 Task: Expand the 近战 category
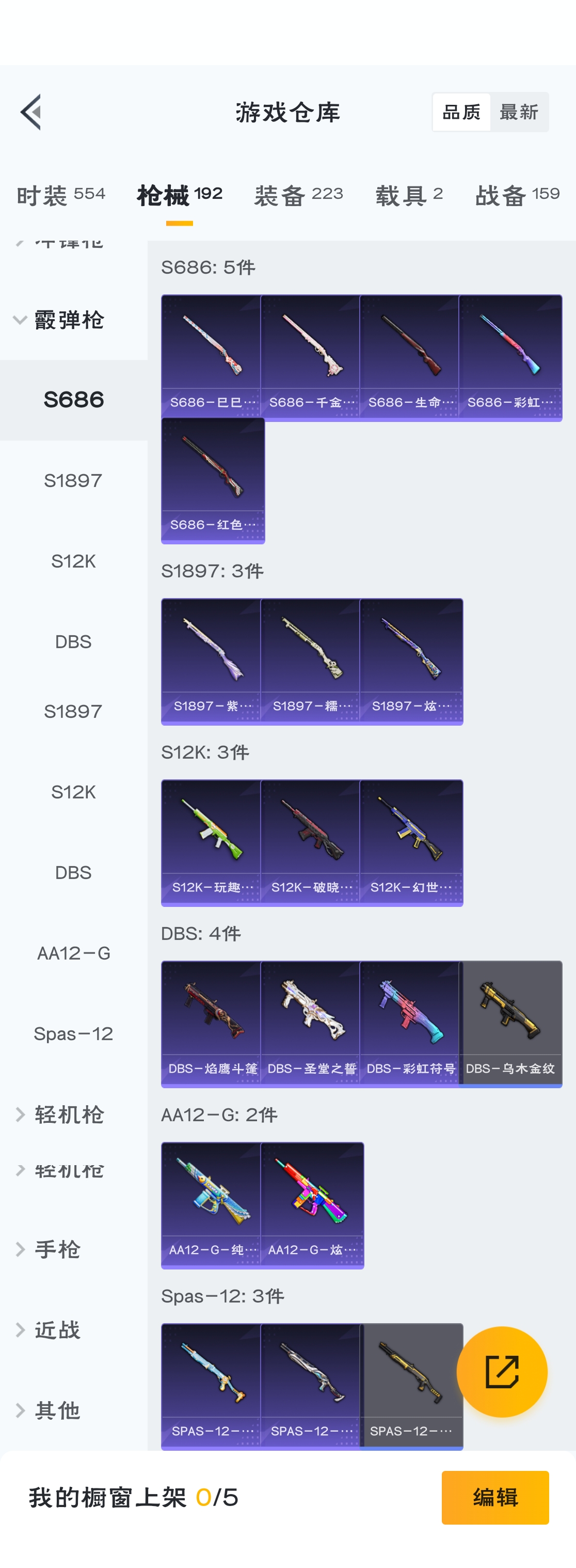click(x=57, y=1330)
